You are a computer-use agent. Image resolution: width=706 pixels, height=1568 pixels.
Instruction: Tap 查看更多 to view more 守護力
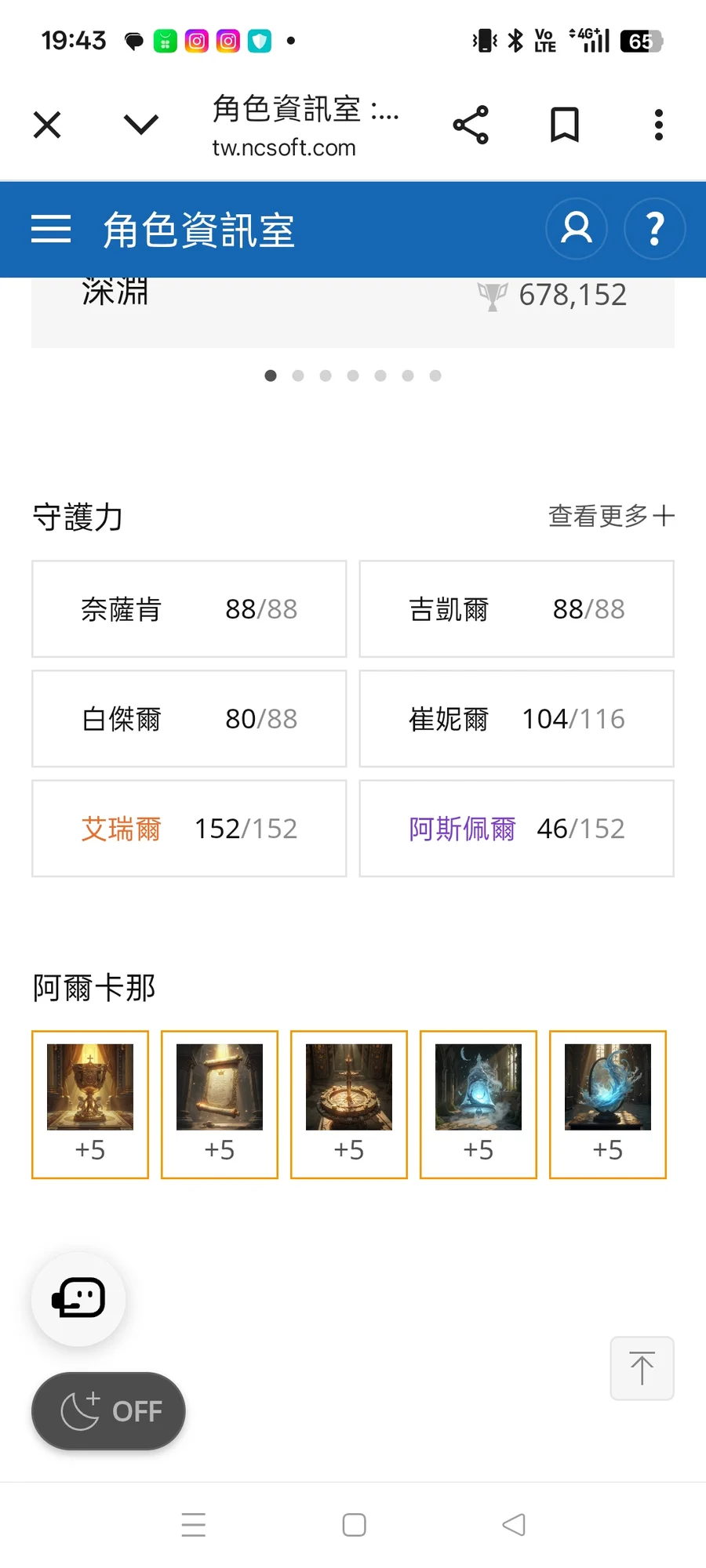point(610,516)
